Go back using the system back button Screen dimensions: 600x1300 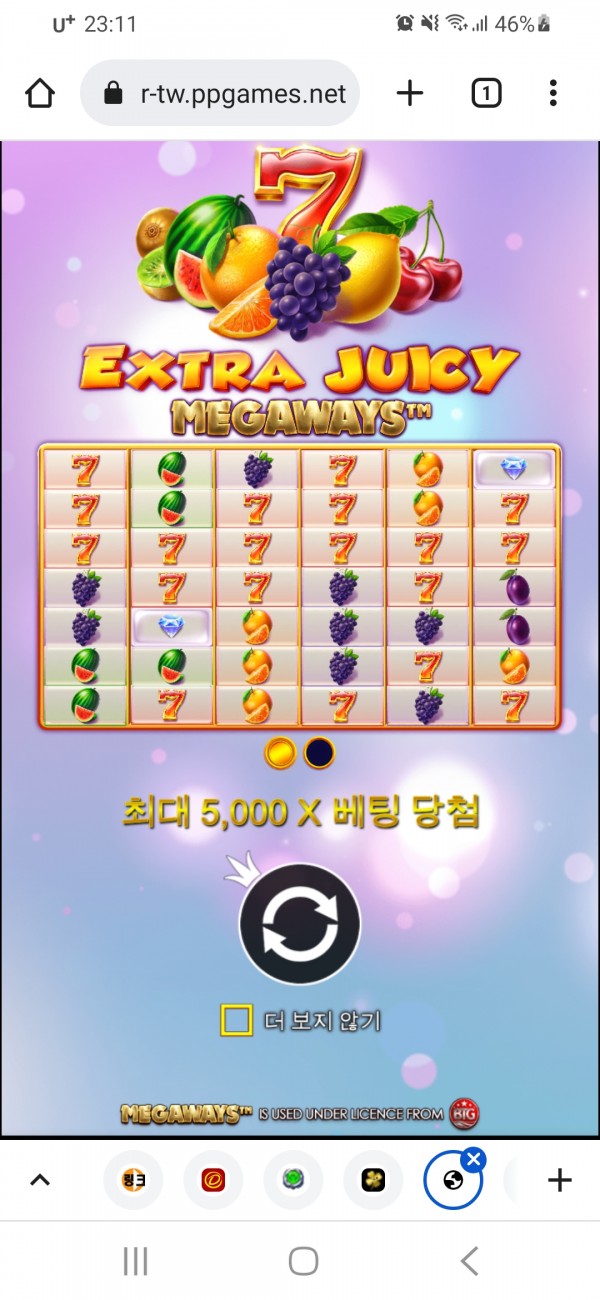click(469, 1261)
